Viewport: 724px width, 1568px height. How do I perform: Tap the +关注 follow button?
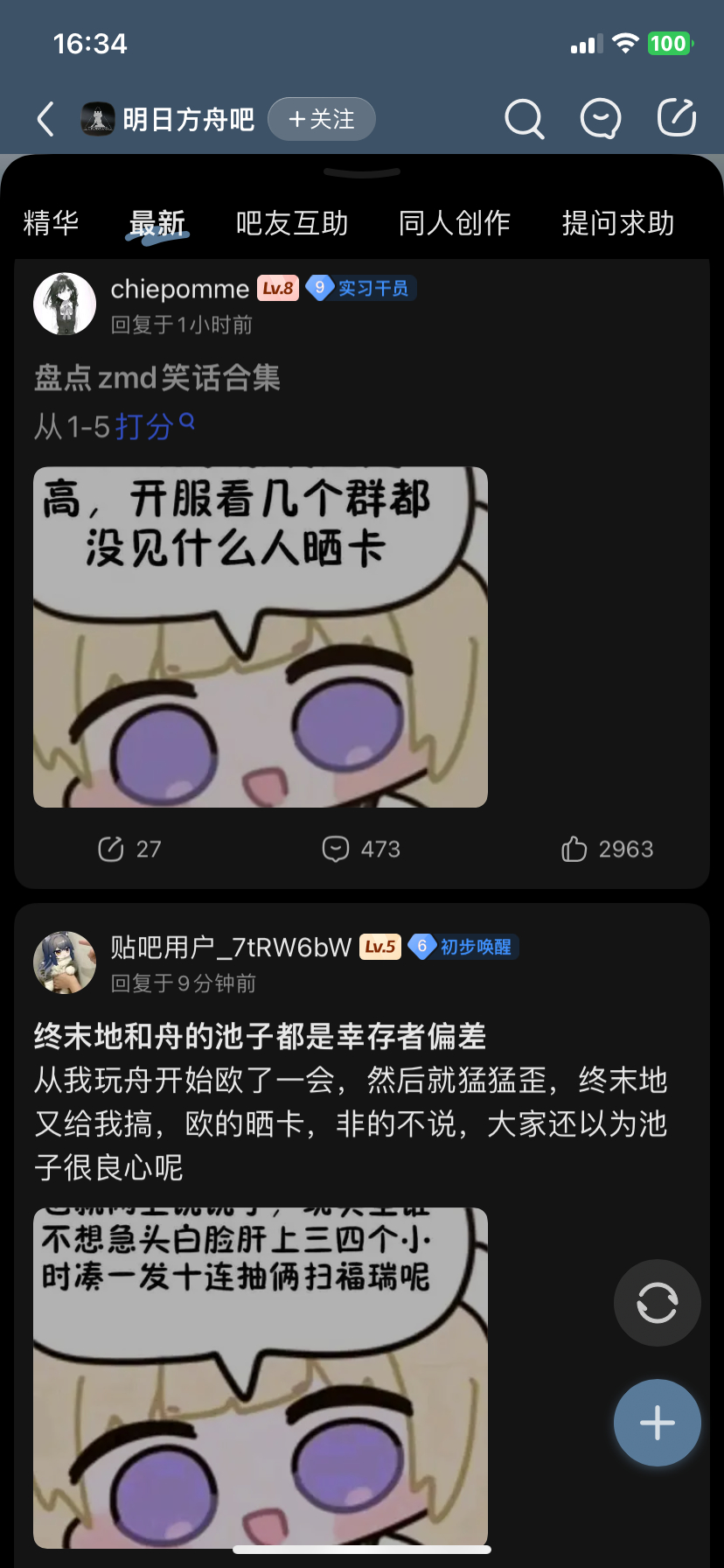pyautogui.click(x=321, y=119)
